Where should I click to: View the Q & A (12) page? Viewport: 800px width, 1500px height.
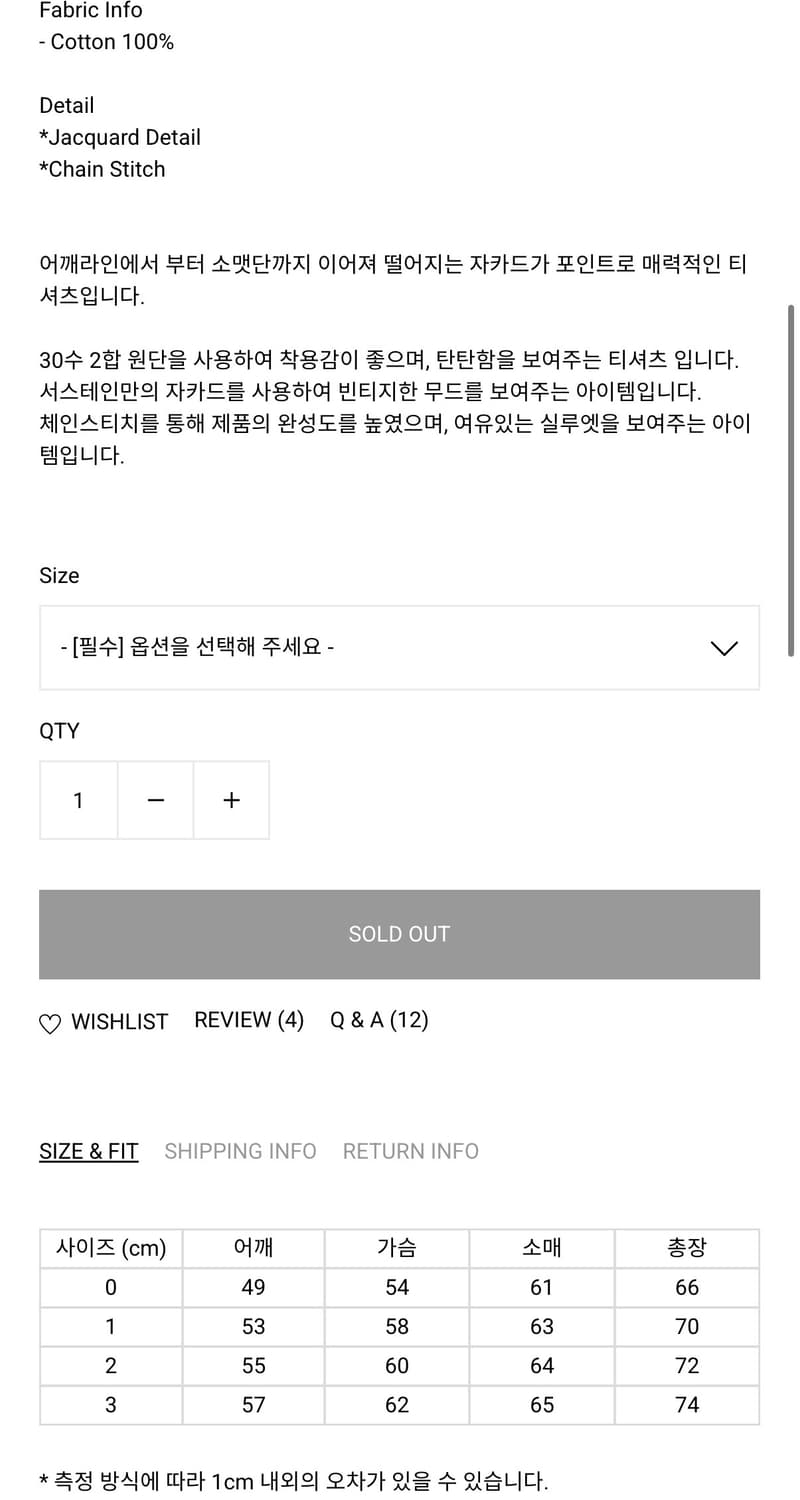coord(379,1020)
